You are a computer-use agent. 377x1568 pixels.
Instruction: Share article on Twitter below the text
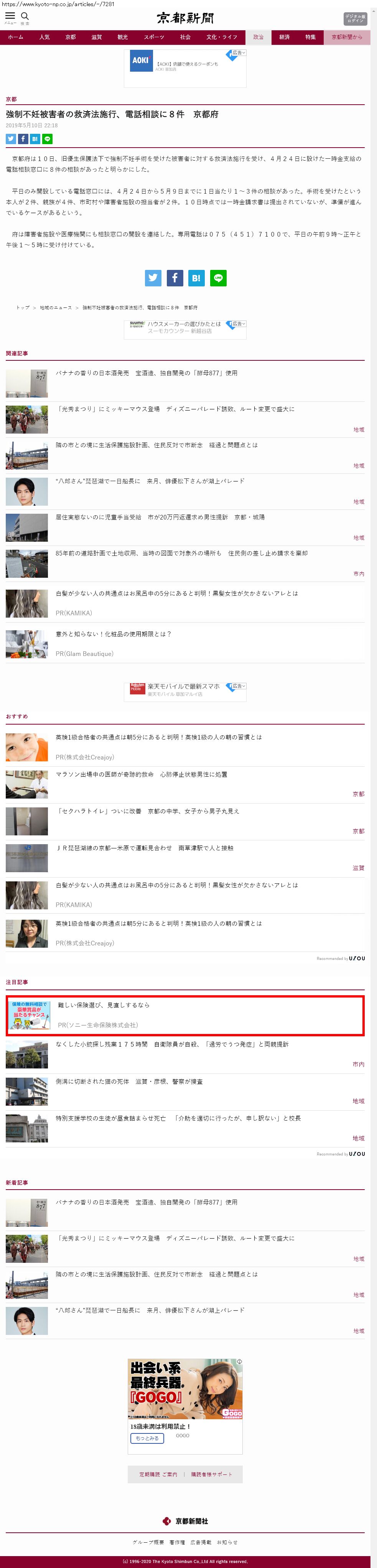coord(153,278)
